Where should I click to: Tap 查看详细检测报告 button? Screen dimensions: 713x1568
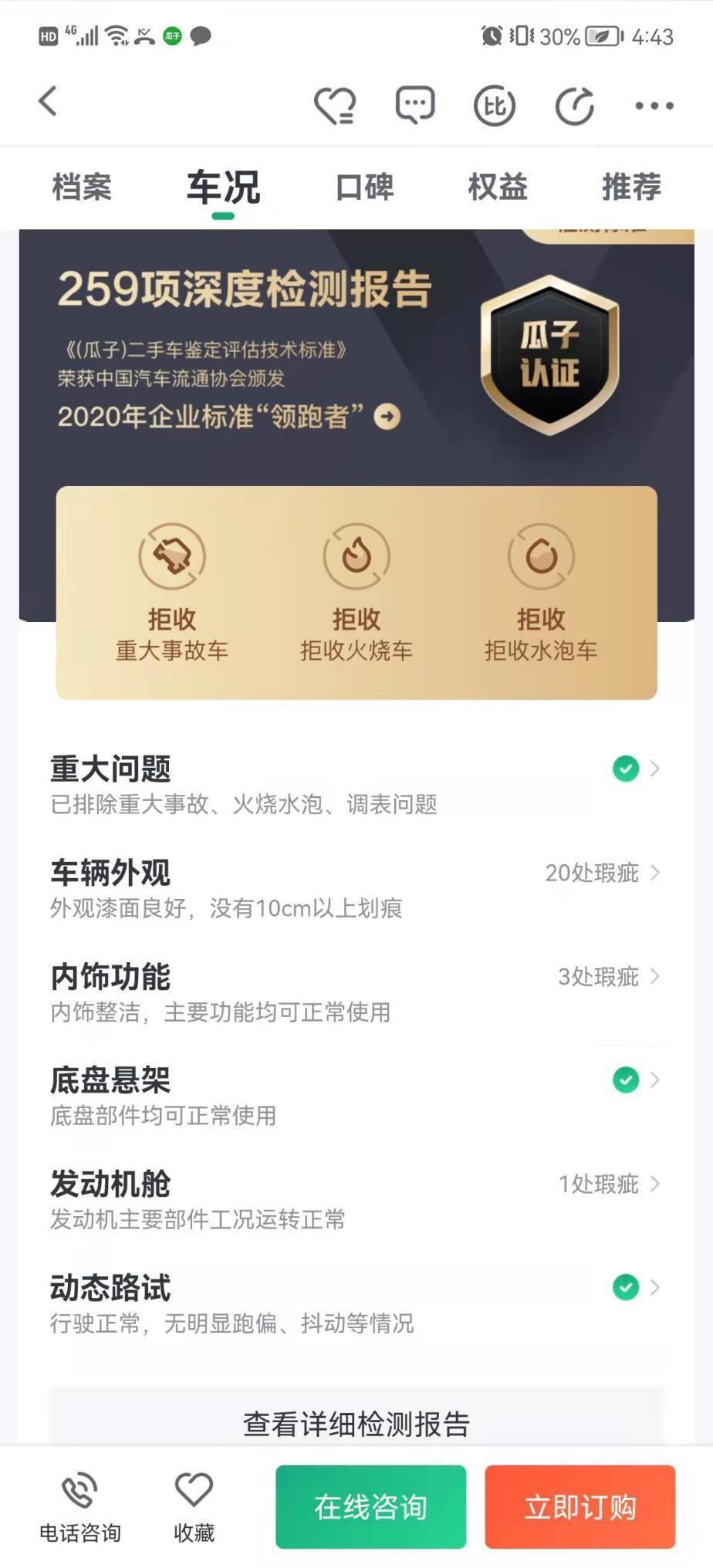pyautogui.click(x=356, y=1423)
